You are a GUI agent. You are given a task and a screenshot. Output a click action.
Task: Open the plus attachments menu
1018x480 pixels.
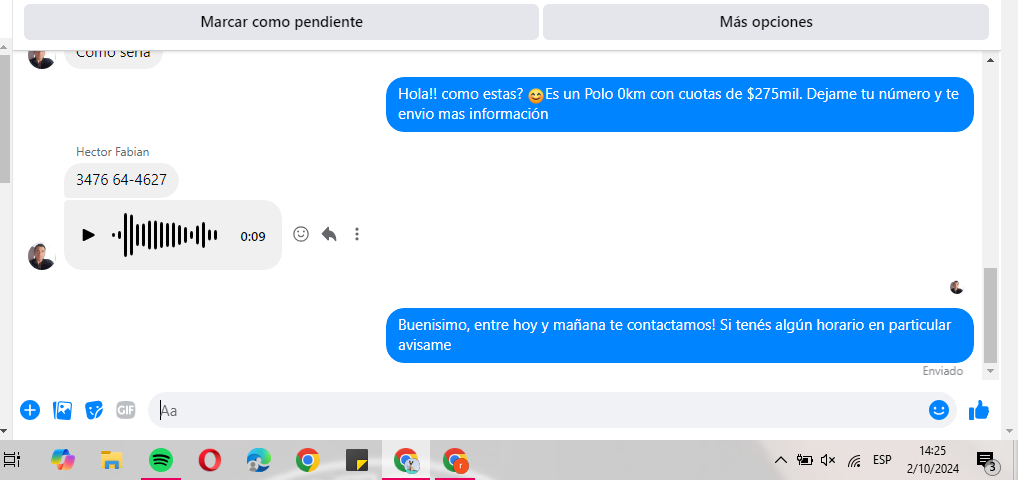pos(30,410)
